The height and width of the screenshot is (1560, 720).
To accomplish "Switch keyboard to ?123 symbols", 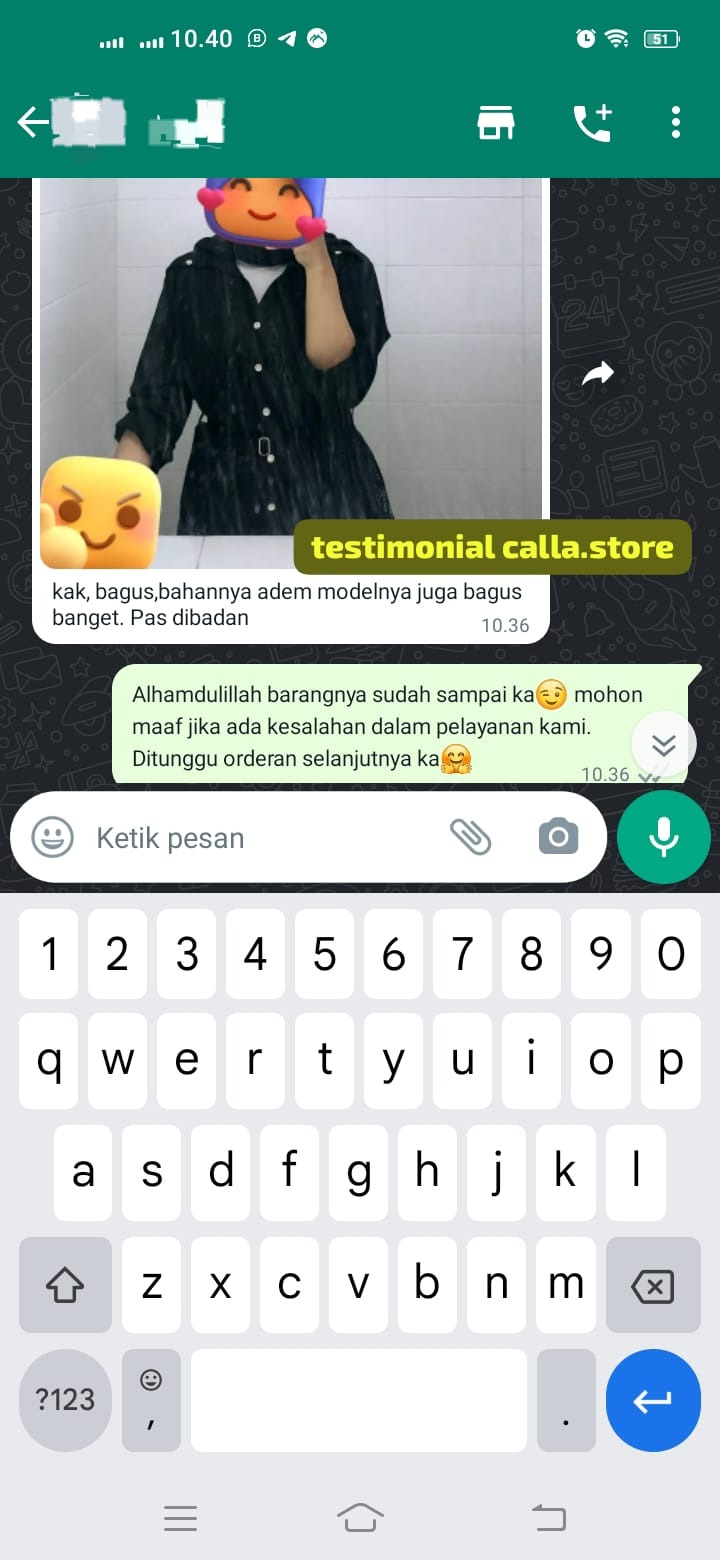I will (x=65, y=1400).
